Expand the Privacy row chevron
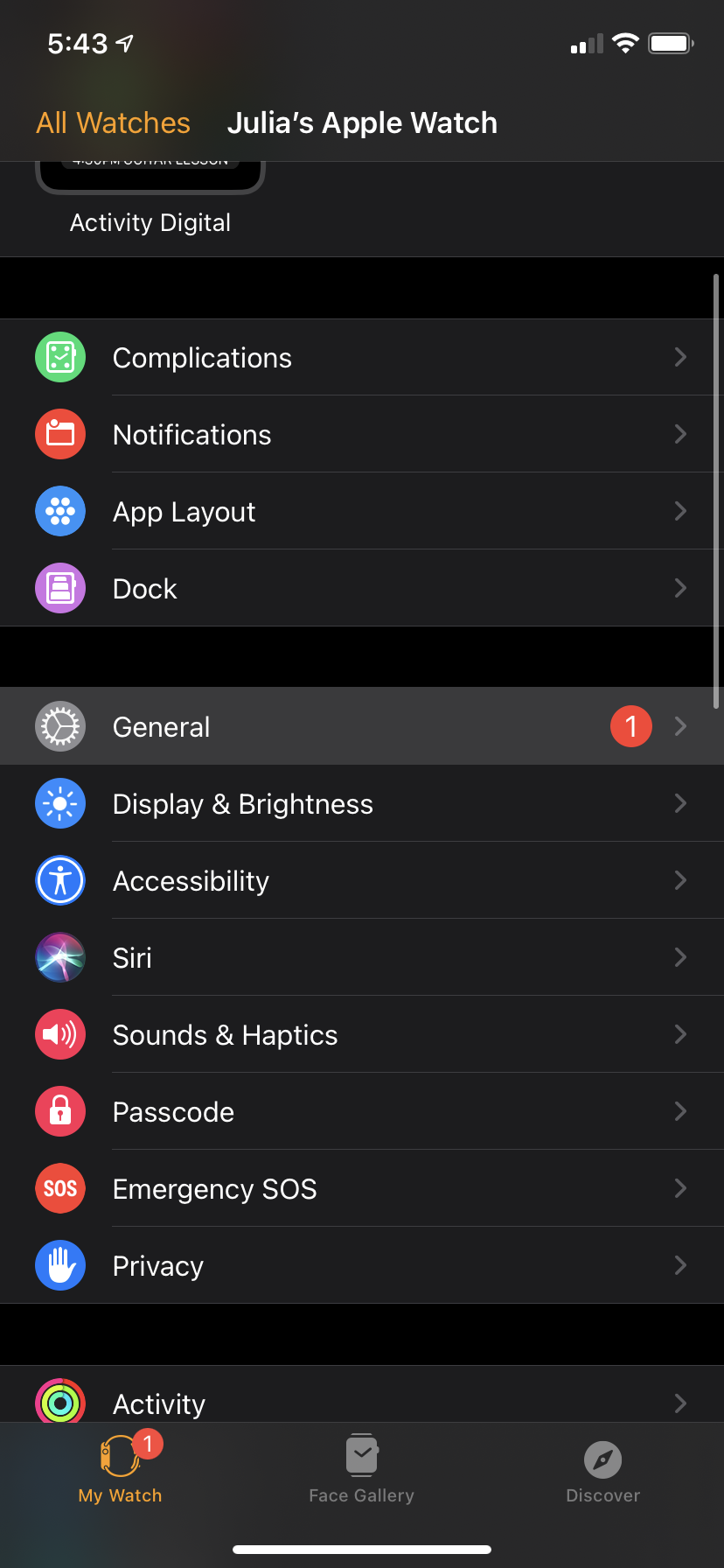The width and height of the screenshot is (724, 1568). point(681,1265)
